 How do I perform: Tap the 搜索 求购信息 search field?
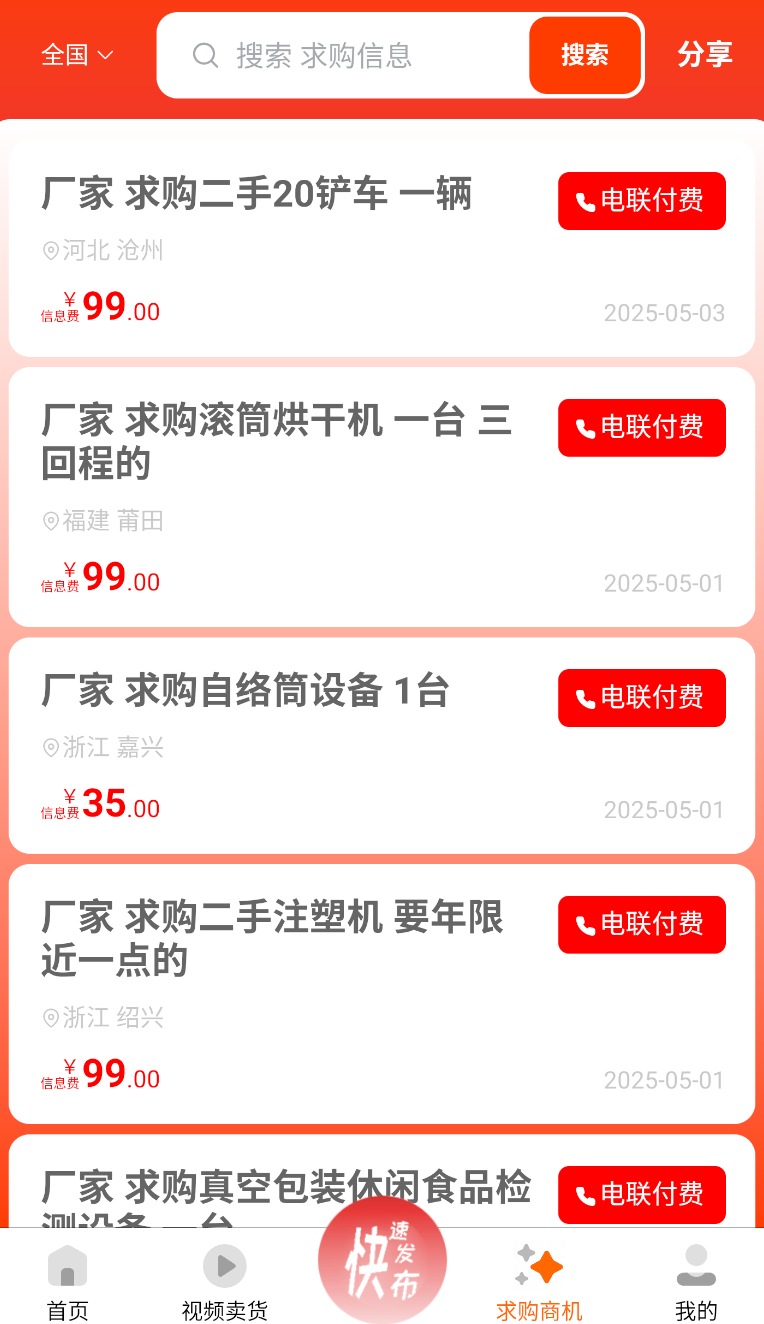(x=343, y=55)
